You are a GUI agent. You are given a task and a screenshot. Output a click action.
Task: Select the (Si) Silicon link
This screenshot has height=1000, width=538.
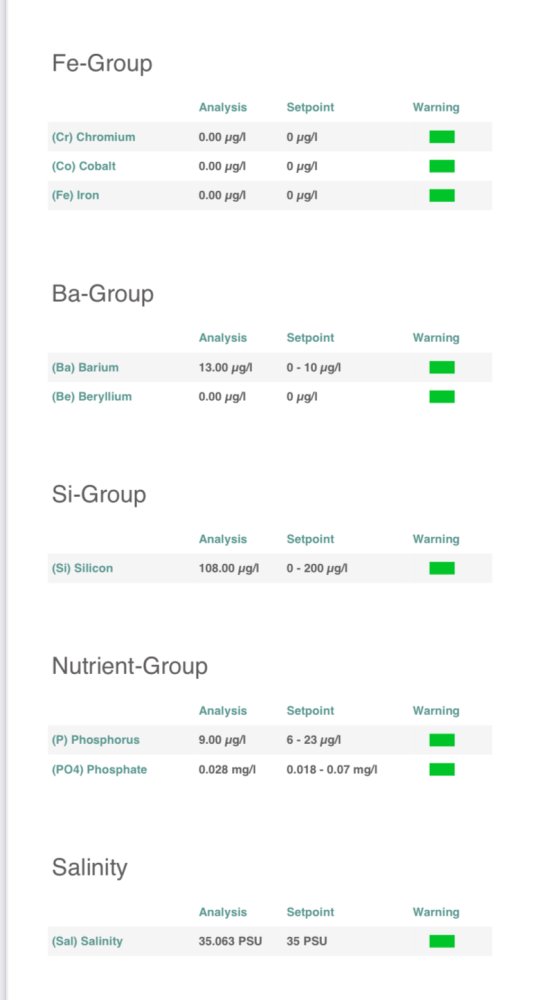pos(82,568)
